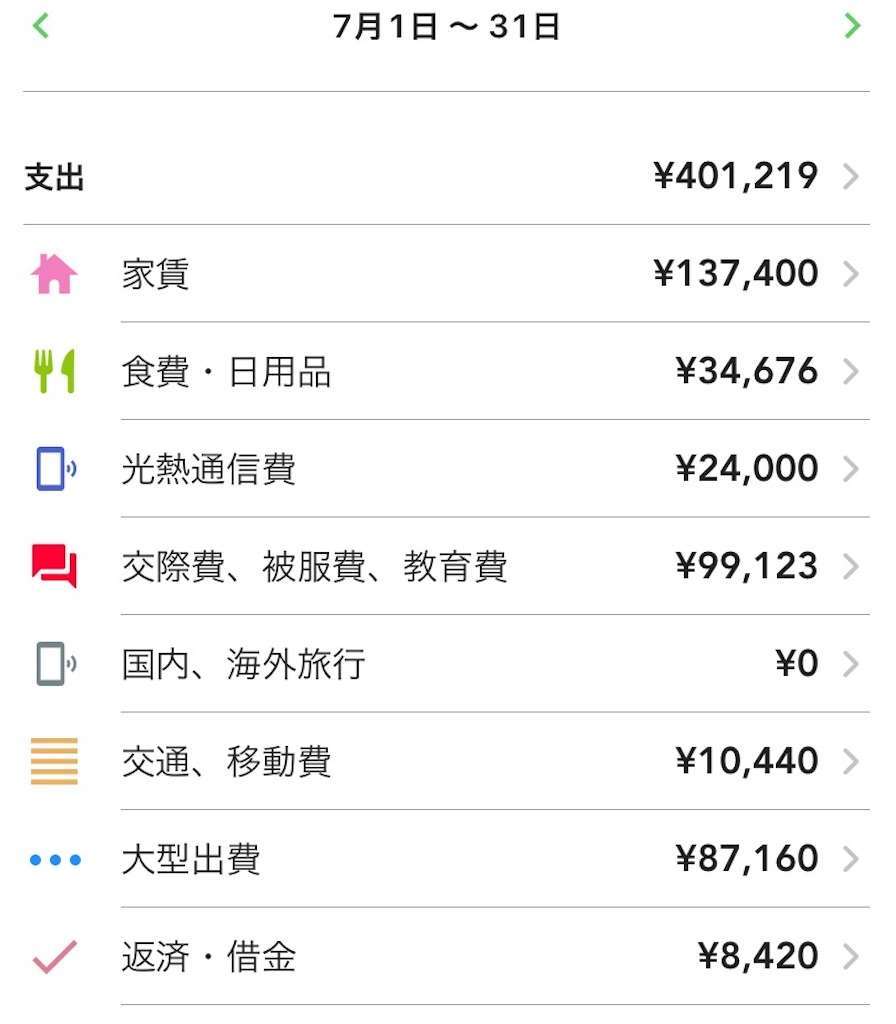896x1024 pixels.
Task: Open 光熱通信費 breakdown
Action: [446, 469]
